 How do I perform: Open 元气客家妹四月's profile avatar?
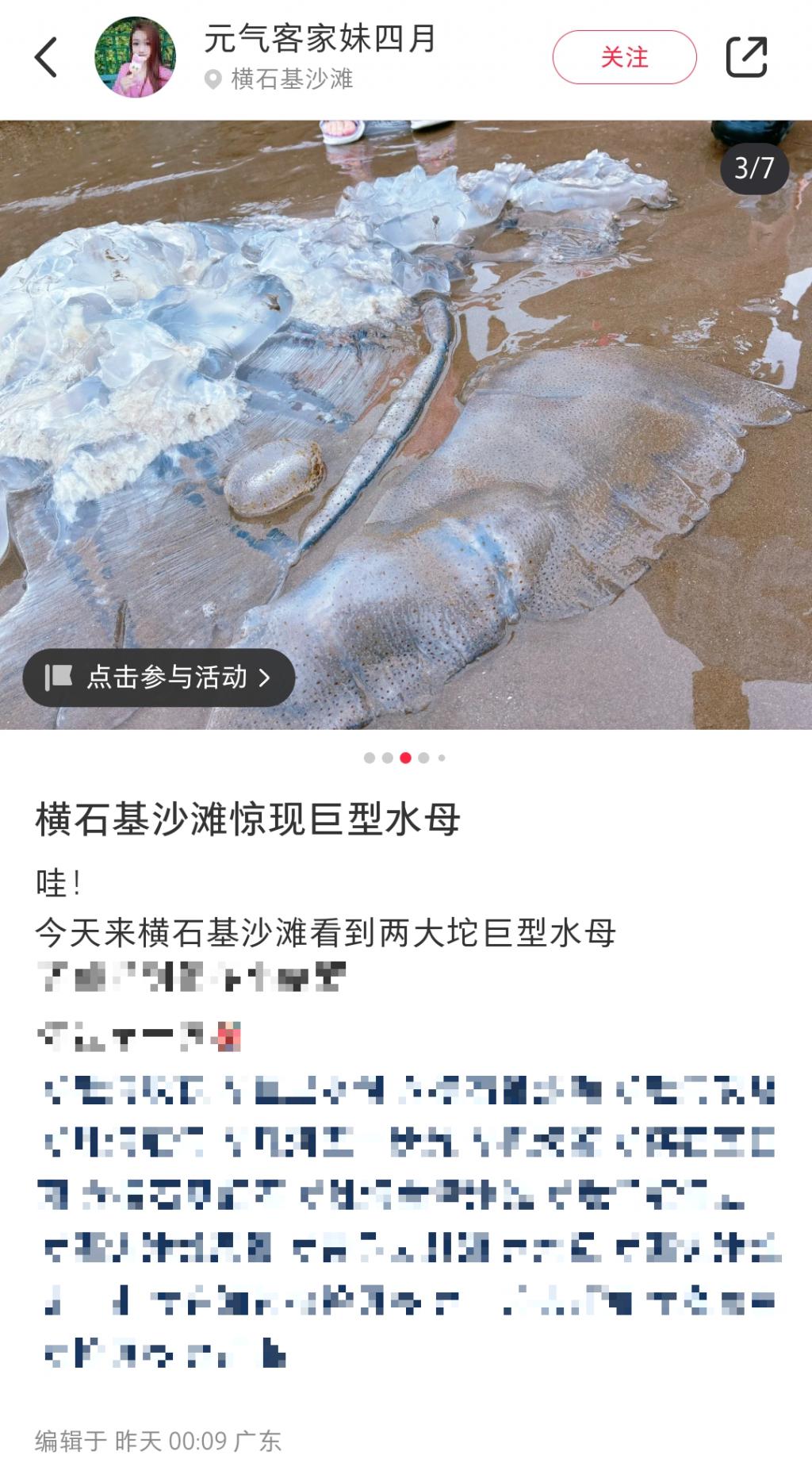coord(136,57)
